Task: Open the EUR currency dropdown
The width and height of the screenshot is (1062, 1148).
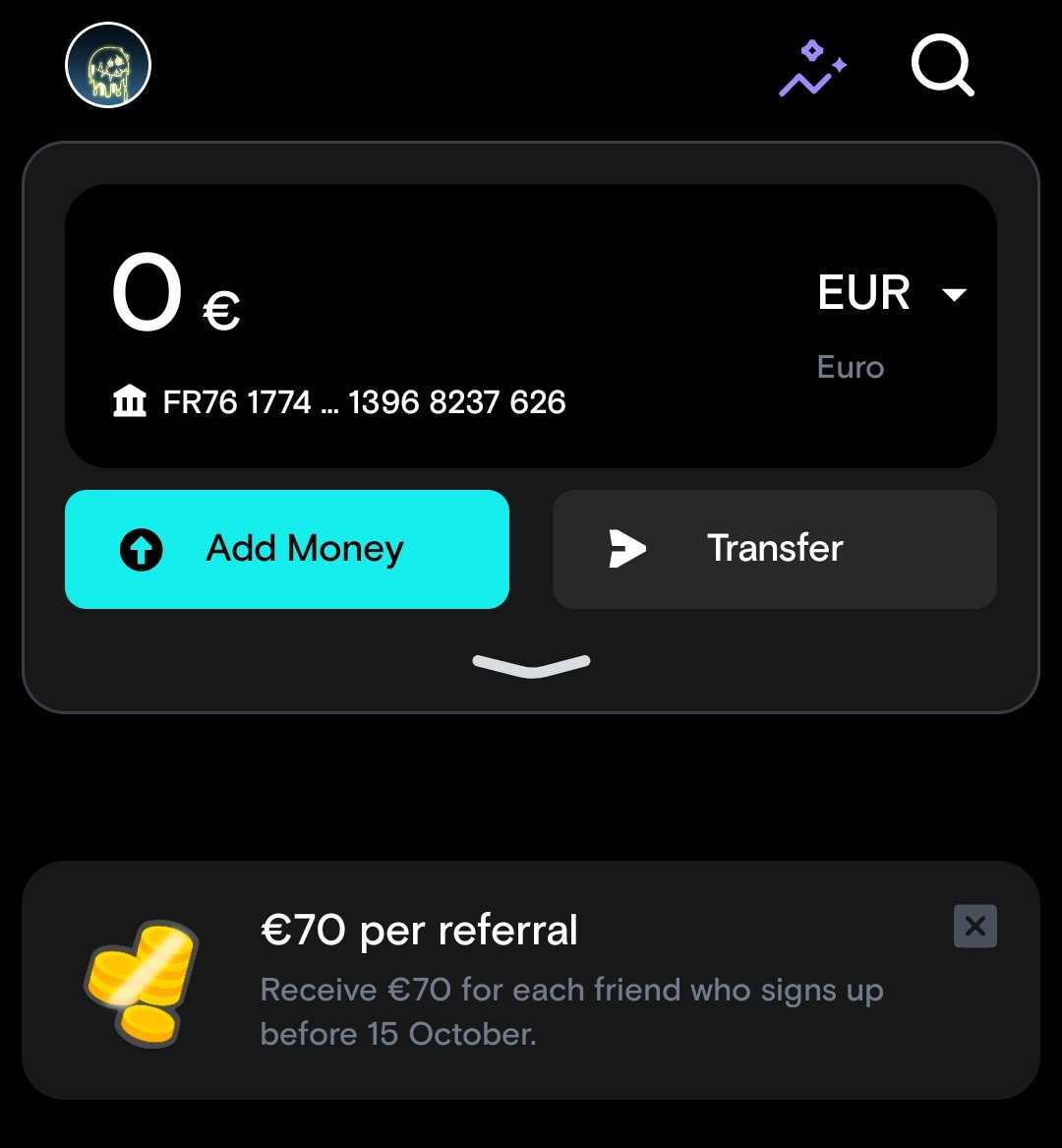Action: [x=892, y=293]
